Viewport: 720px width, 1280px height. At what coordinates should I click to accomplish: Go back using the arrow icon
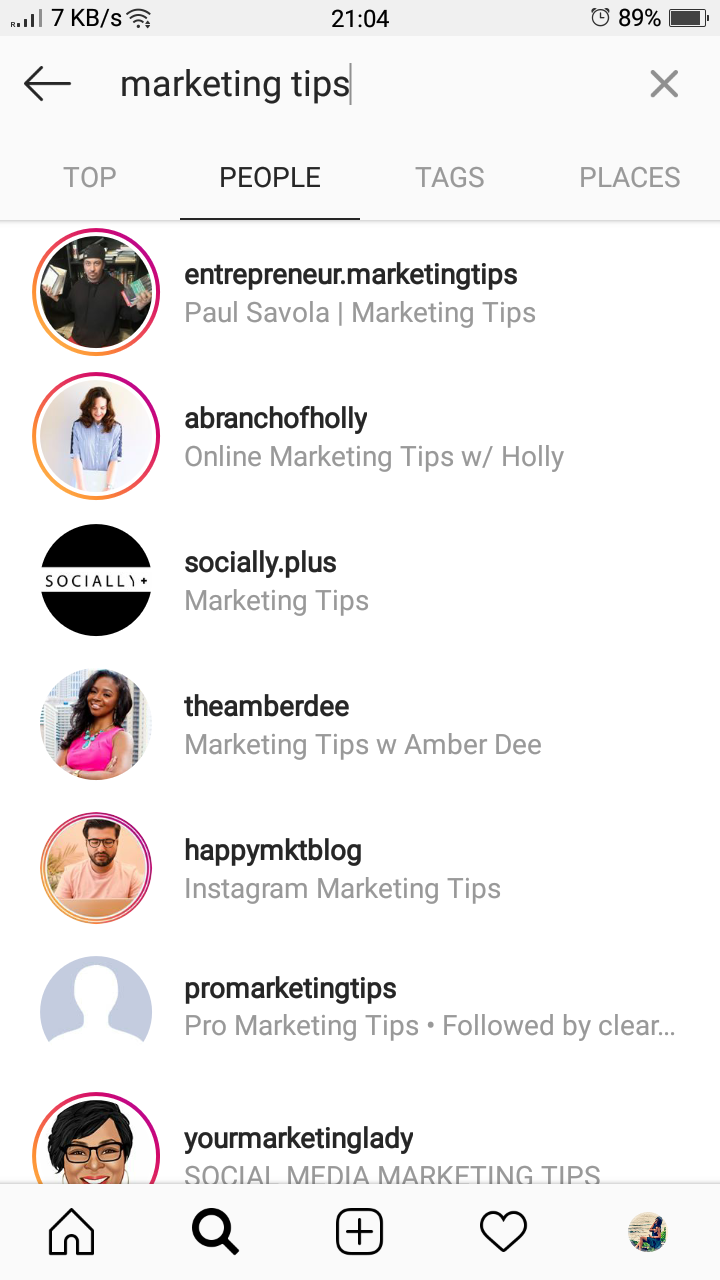click(x=47, y=84)
